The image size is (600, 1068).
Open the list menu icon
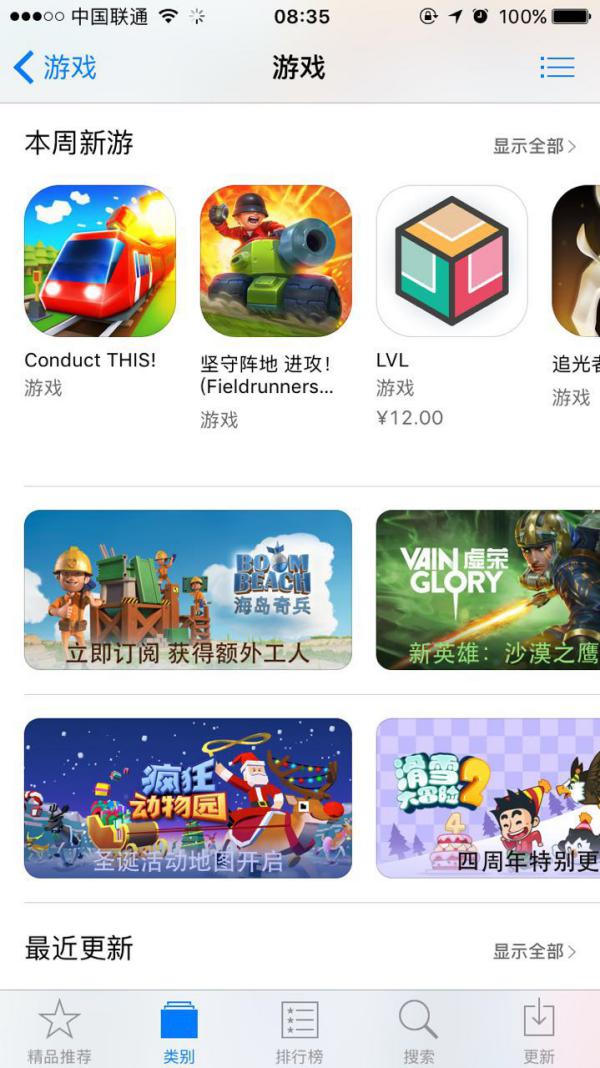click(557, 67)
